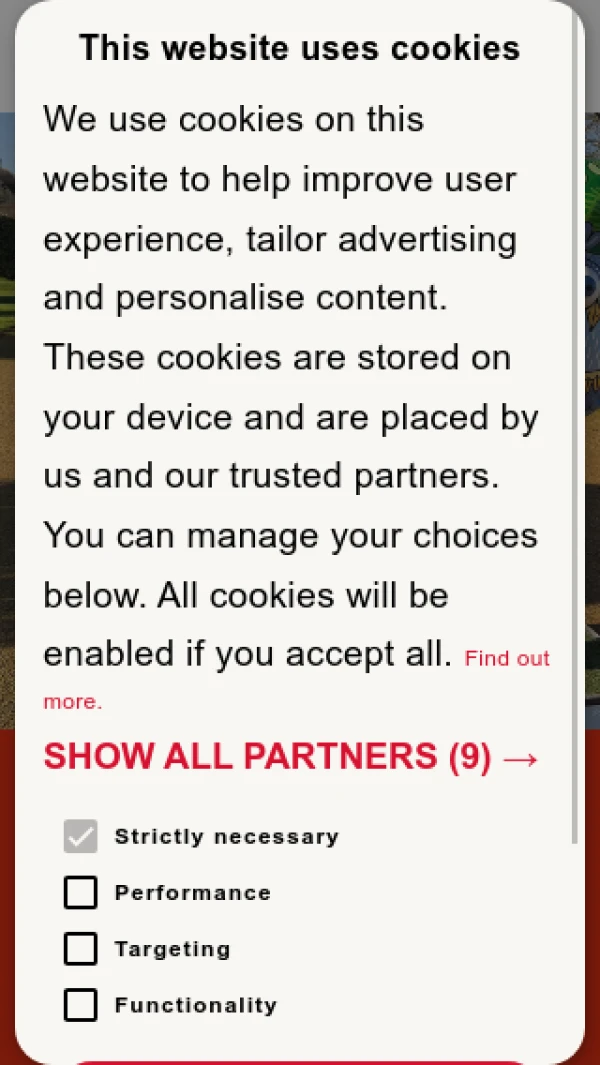Tap the Strictly necessary checkbox
This screenshot has width=600, height=1065.
(81, 837)
